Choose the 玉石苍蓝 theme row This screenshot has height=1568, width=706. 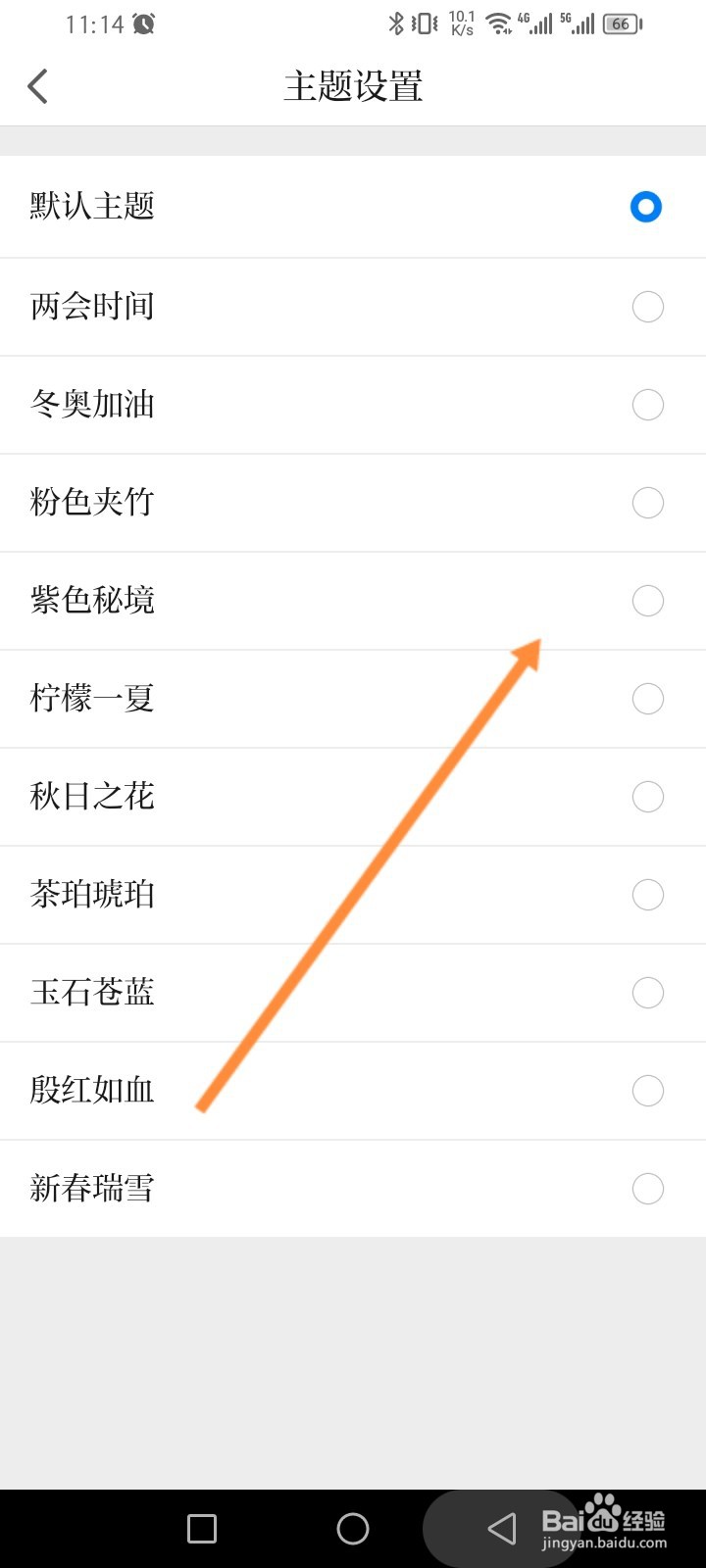353,993
